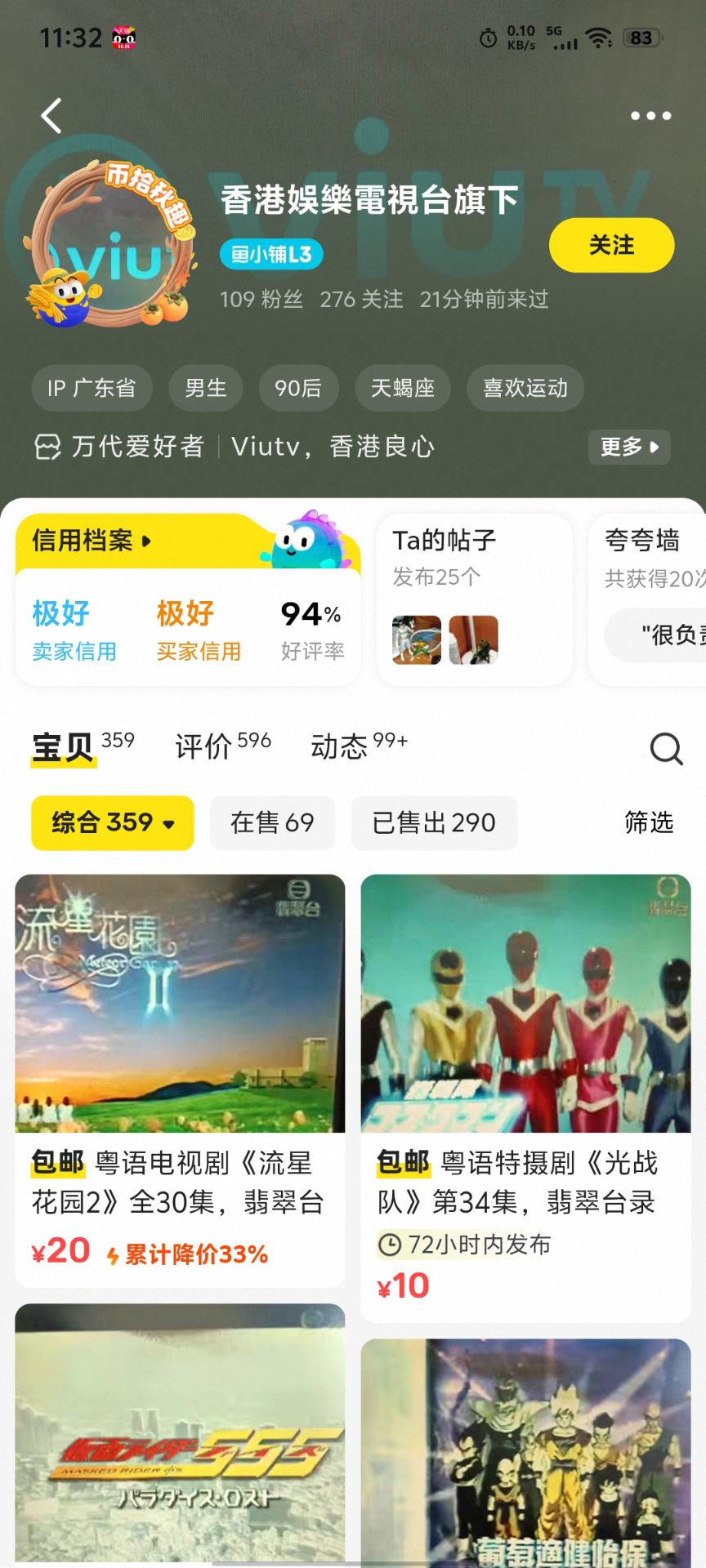The width and height of the screenshot is (706, 1568).
Task: Open the 信用档案 credit profile
Action: (x=92, y=541)
